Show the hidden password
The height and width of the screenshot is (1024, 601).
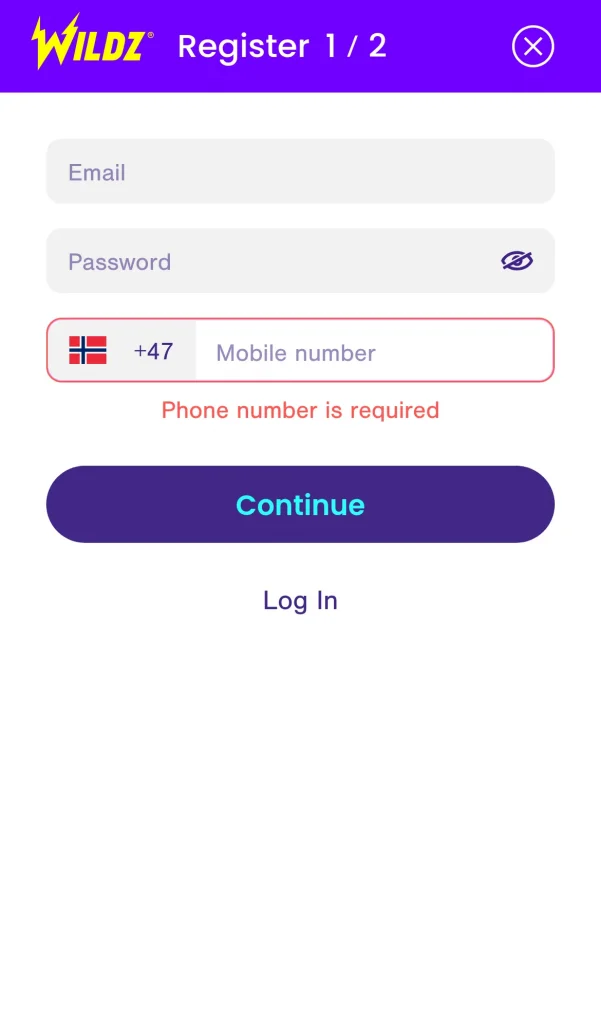(517, 261)
